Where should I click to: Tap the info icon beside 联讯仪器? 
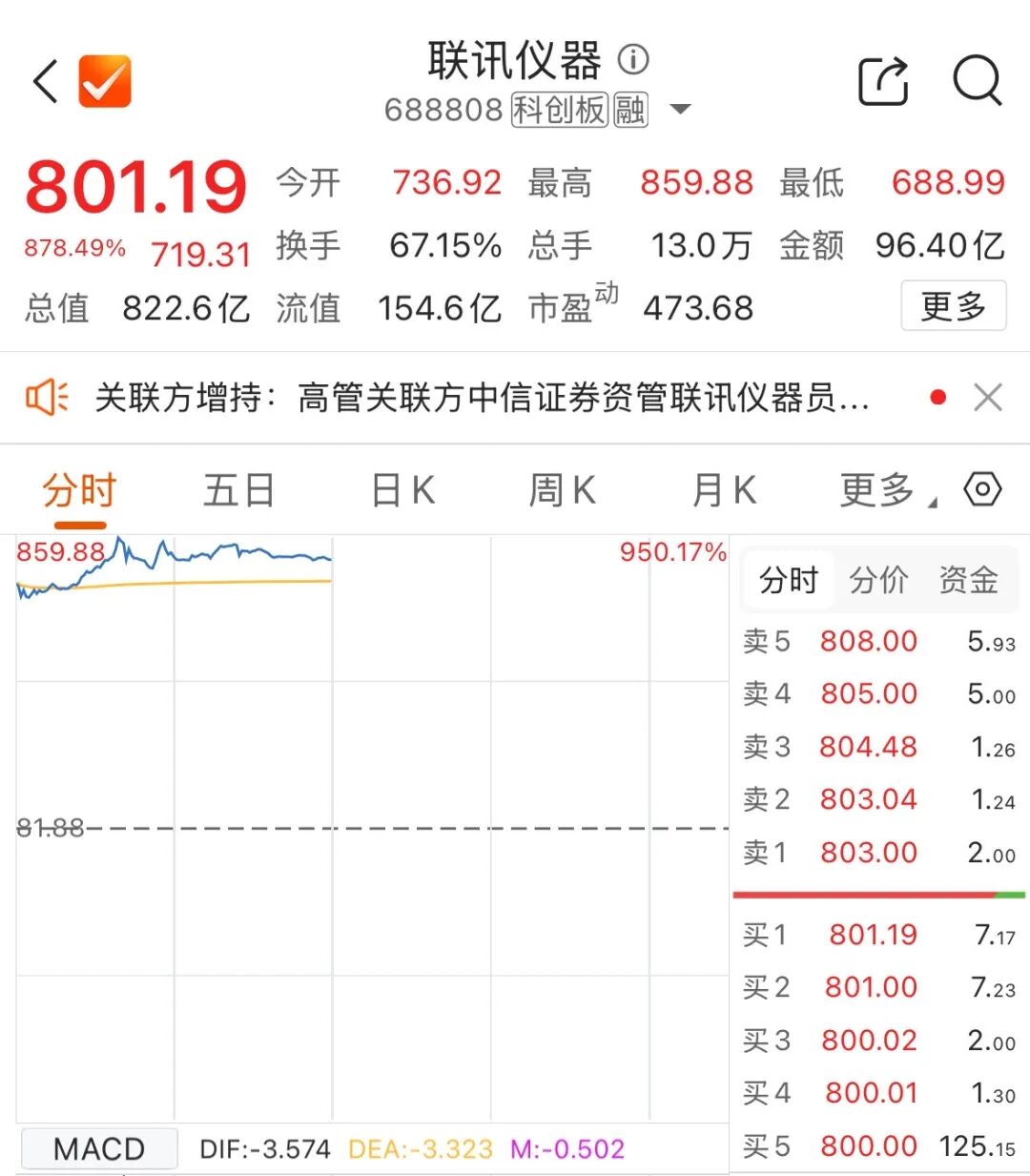point(633,60)
